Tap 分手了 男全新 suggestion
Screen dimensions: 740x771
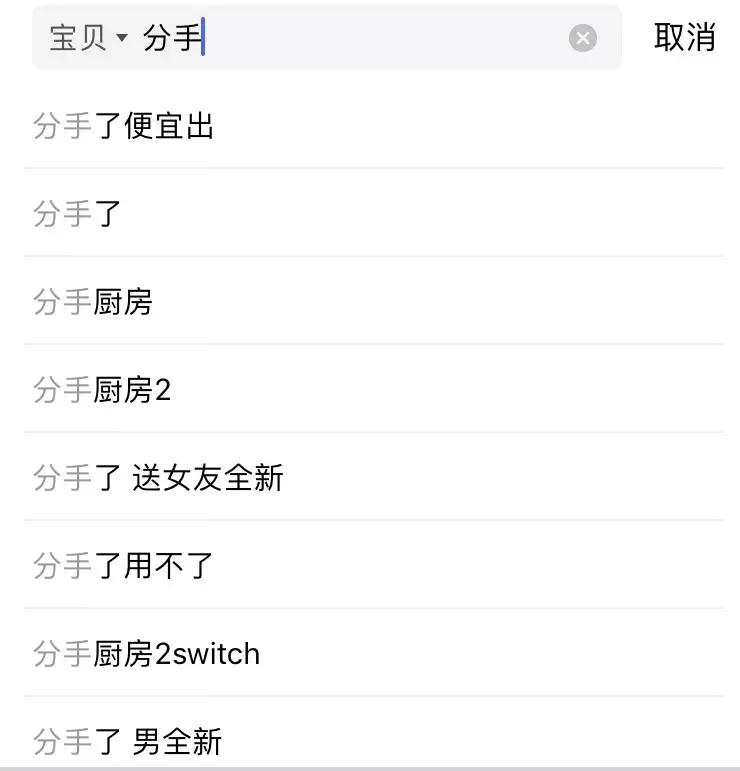132,742
